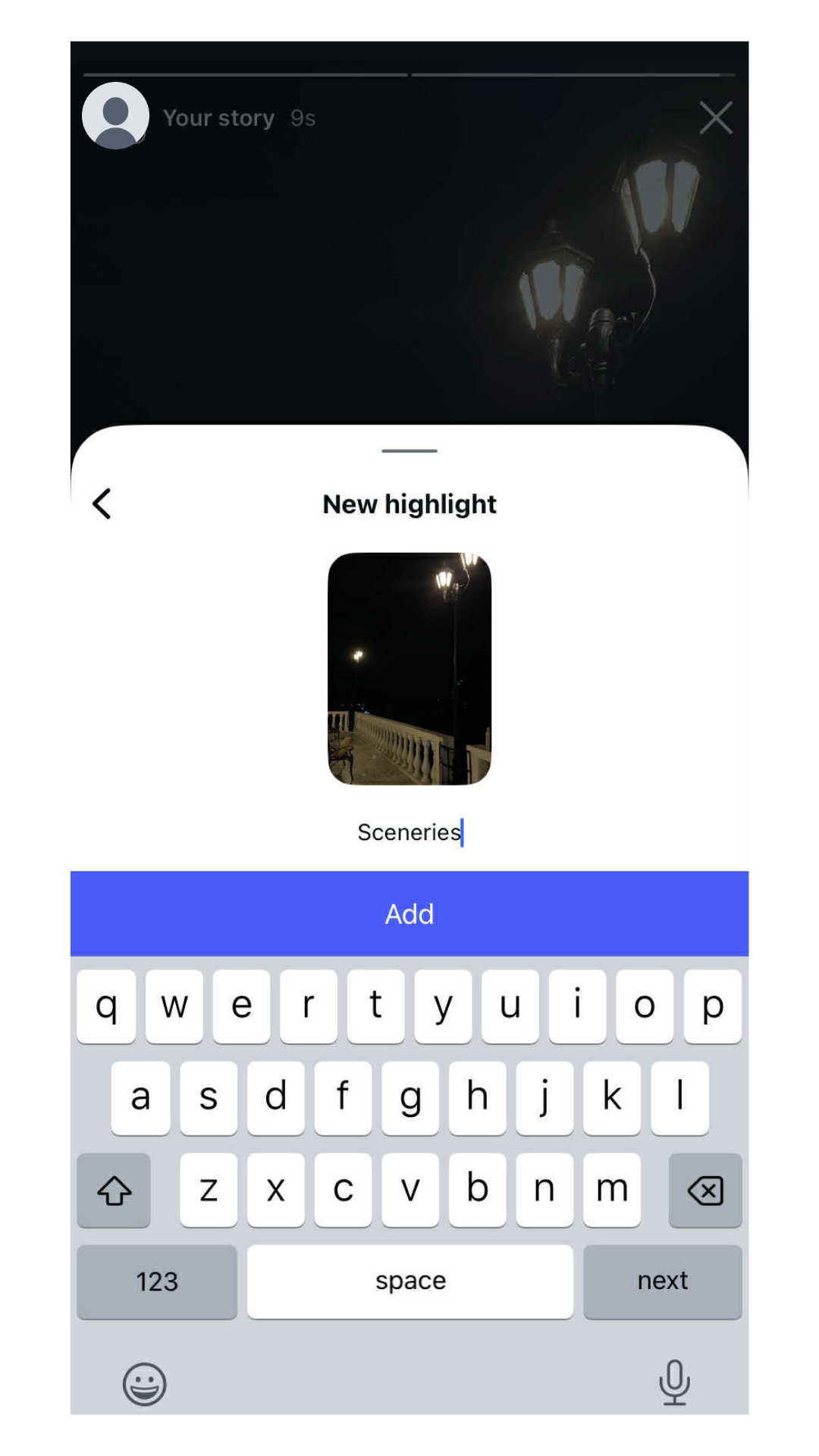Screen dimensions: 819x1456
Task: Open the emoji keyboard
Action: point(144,1384)
